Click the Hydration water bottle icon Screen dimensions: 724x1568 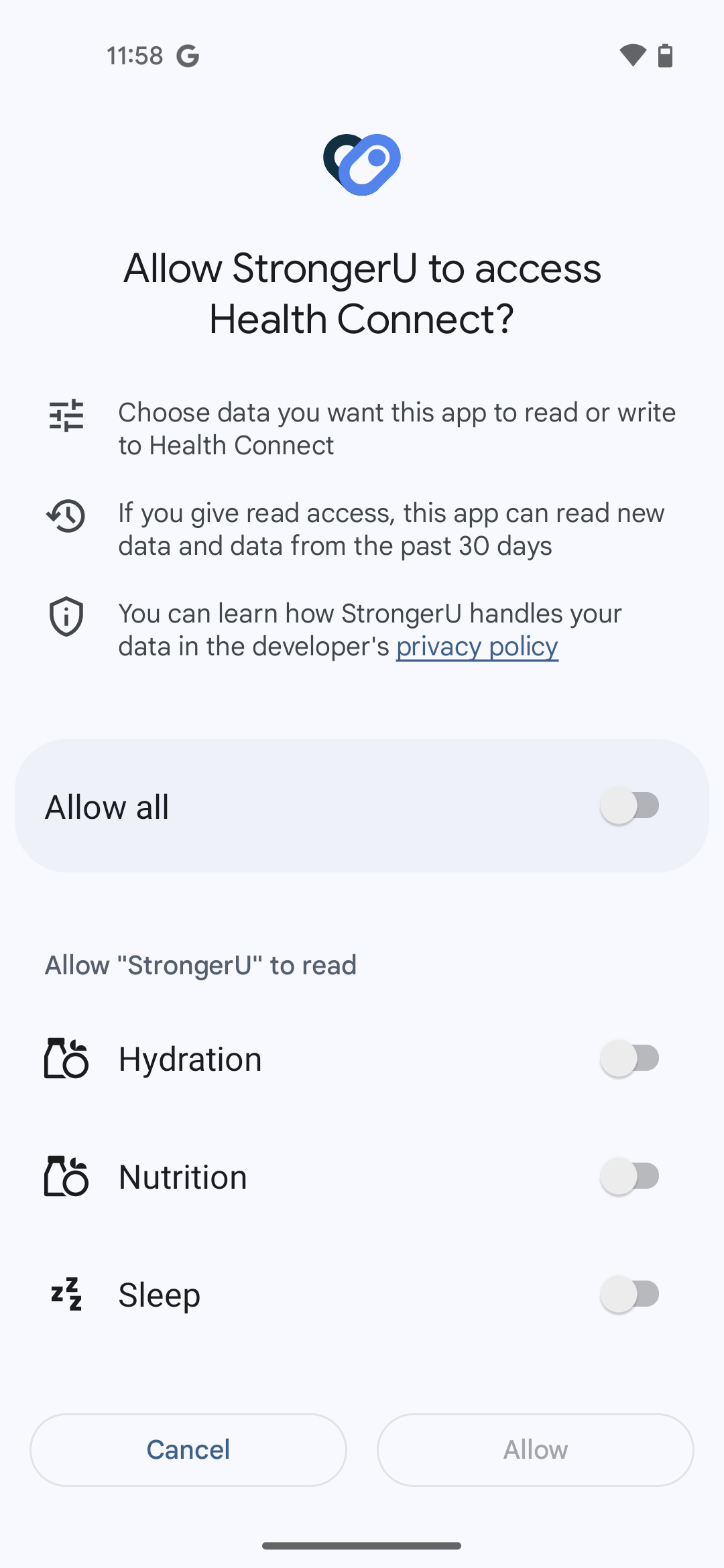tap(66, 1058)
